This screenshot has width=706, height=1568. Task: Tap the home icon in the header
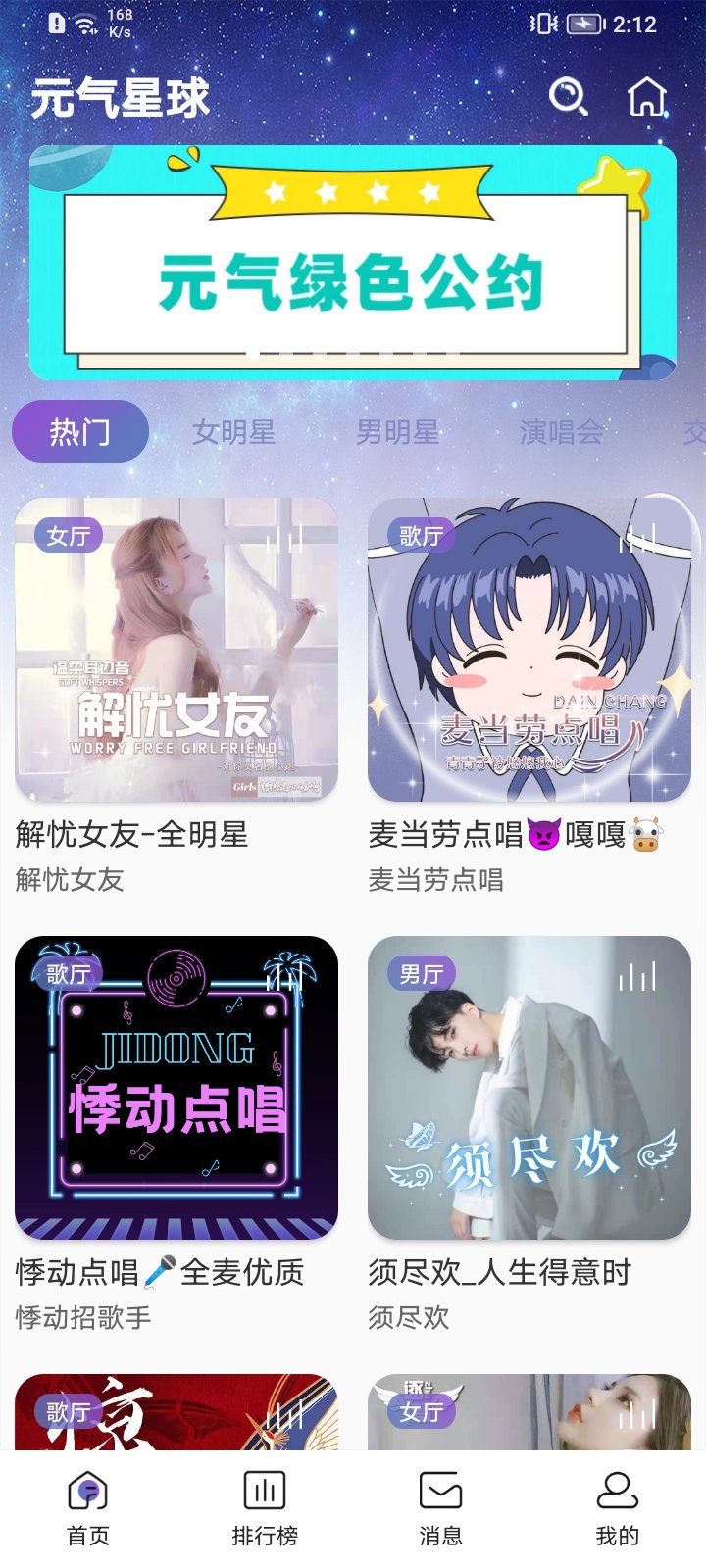coord(647,96)
